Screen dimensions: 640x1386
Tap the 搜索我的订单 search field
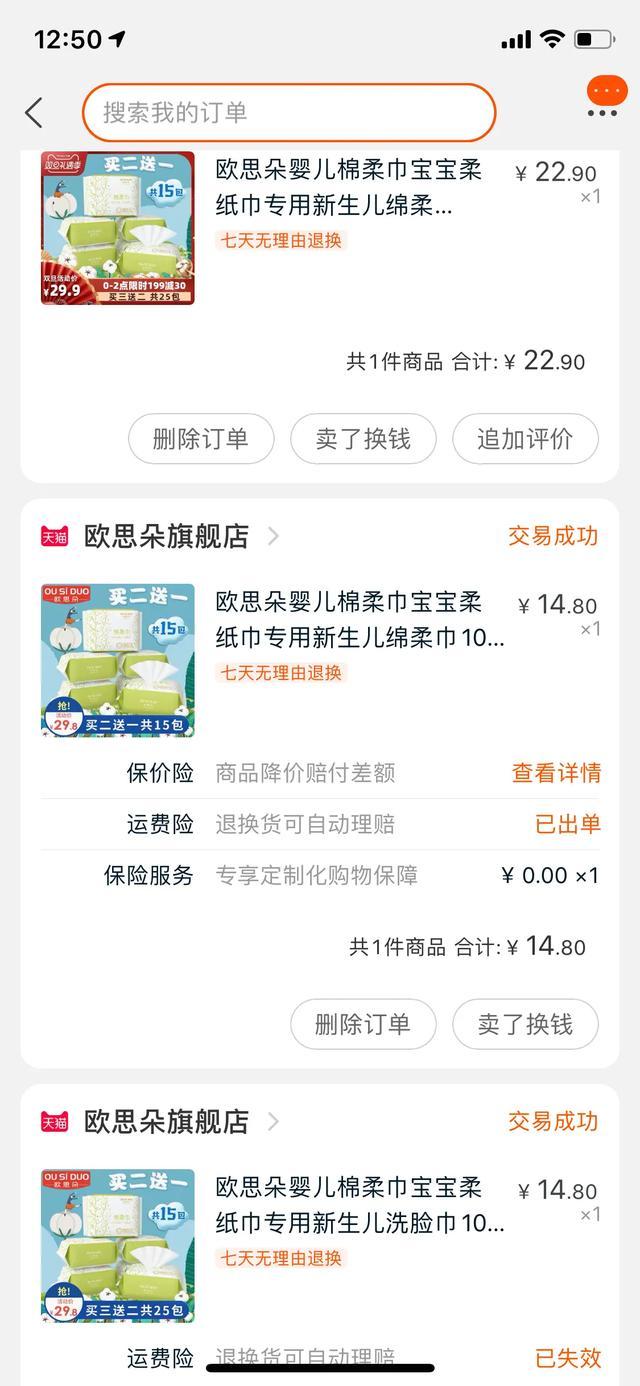point(289,112)
